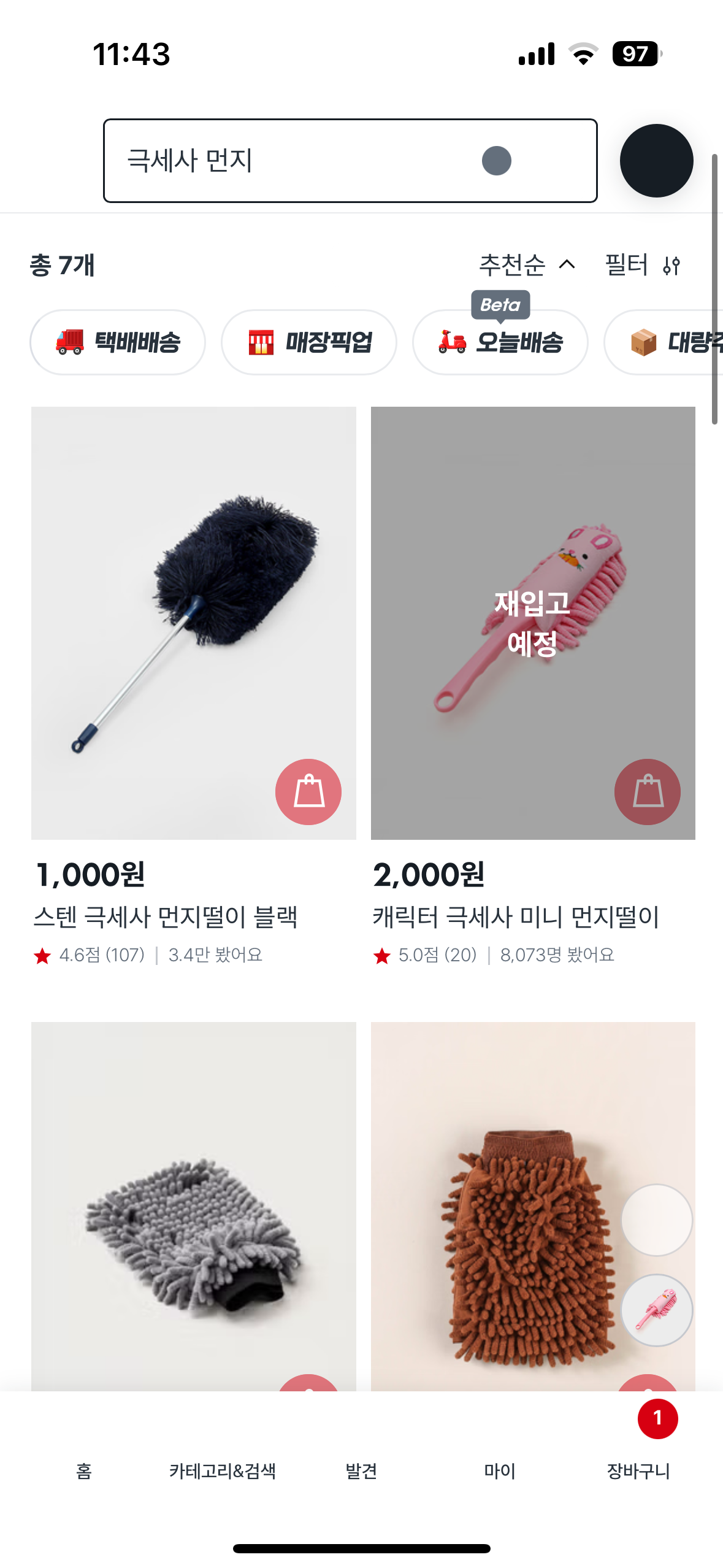Open the 추천순 sort dropdown
723x1568 pixels.
(x=526, y=265)
